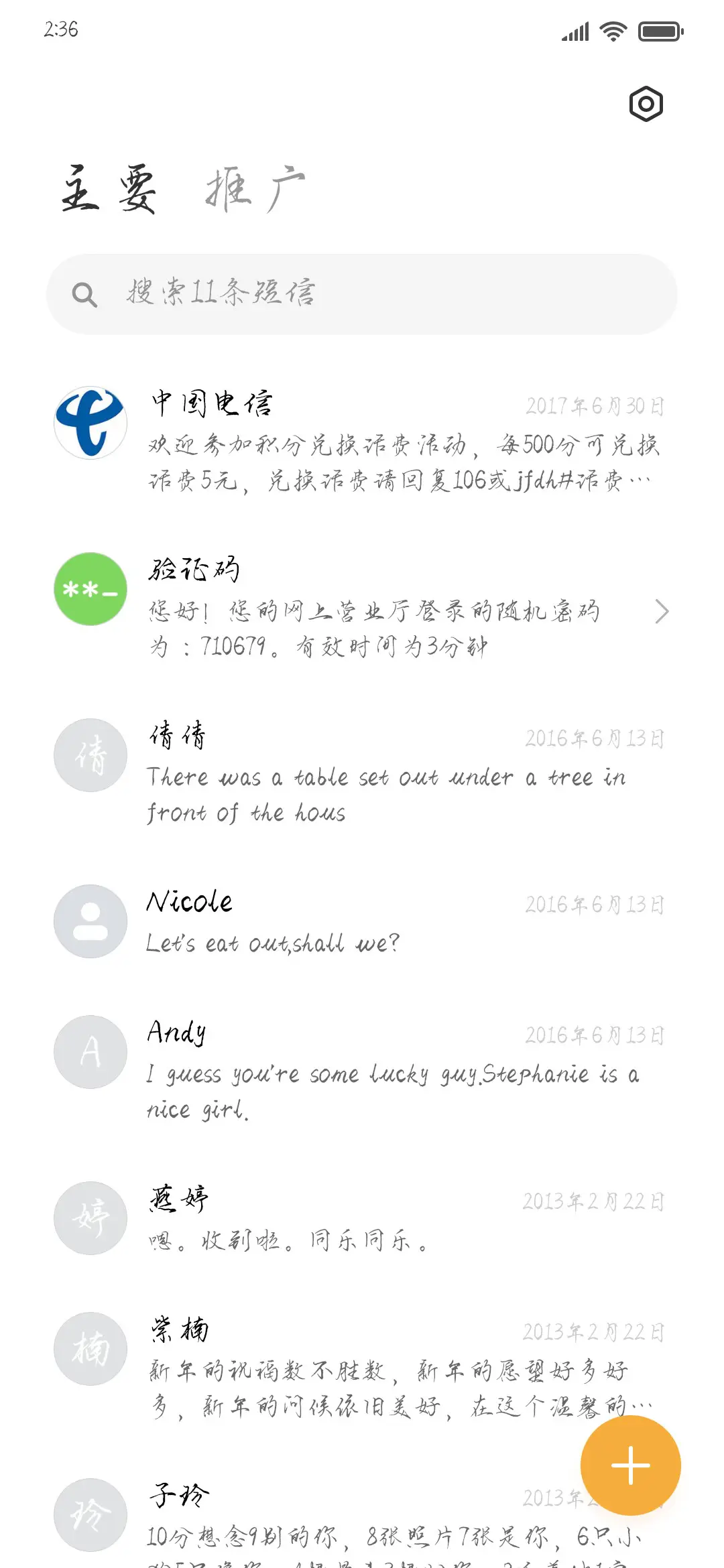Screen dimensions: 724x1568
Task: Tap the compose new message plus button
Action: click(x=630, y=1465)
